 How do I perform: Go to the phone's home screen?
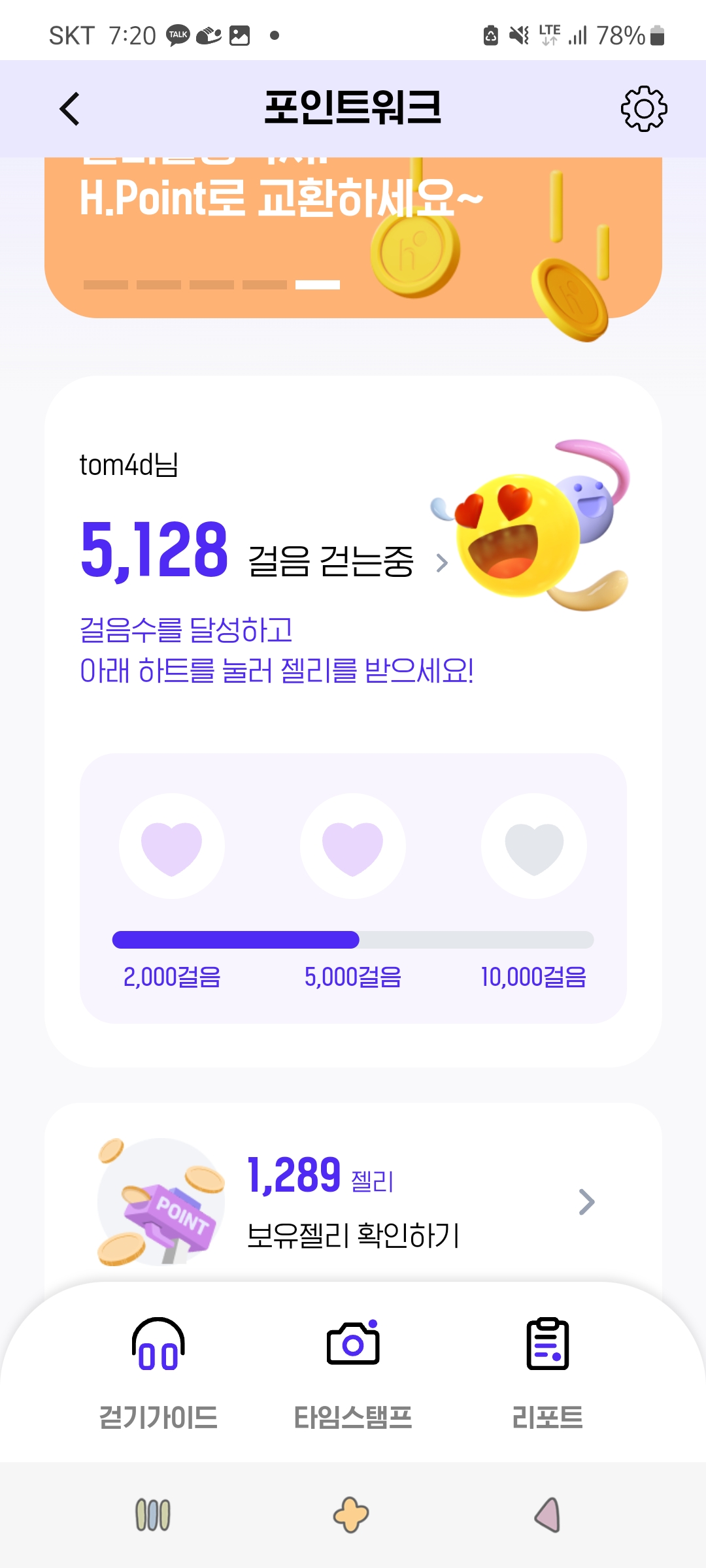[x=351, y=1514]
